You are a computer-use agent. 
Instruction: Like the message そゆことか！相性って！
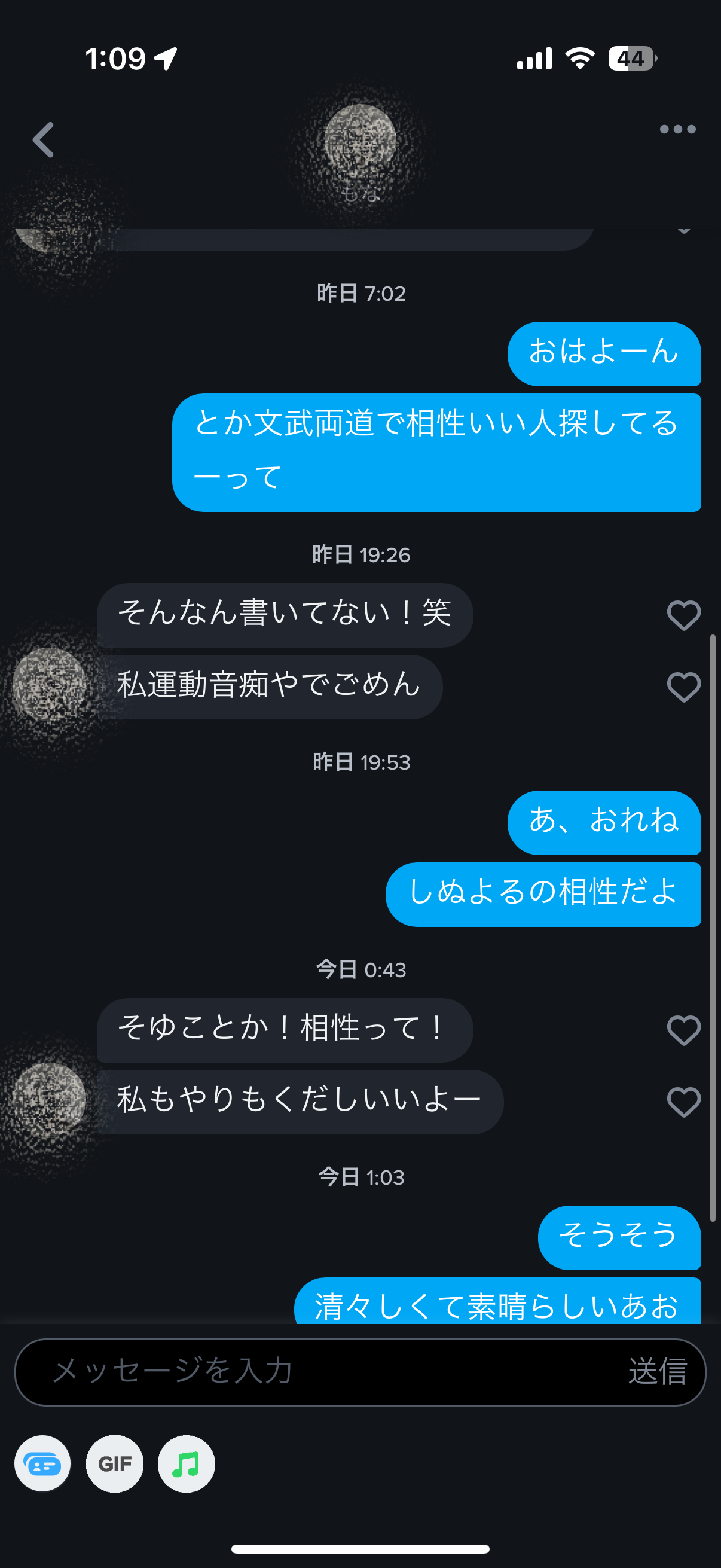(x=683, y=1030)
